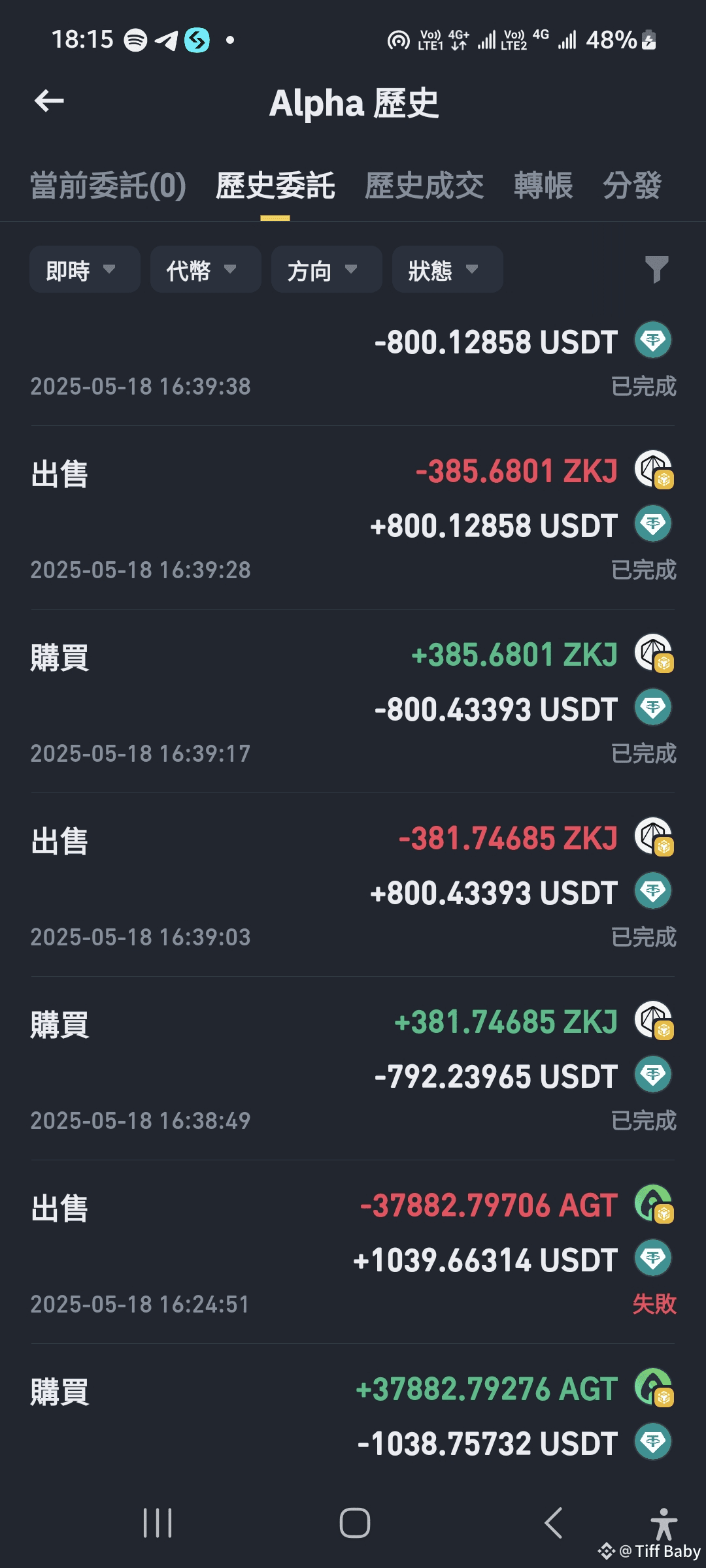
Task: Go back using the top-left arrow
Action: point(49,101)
